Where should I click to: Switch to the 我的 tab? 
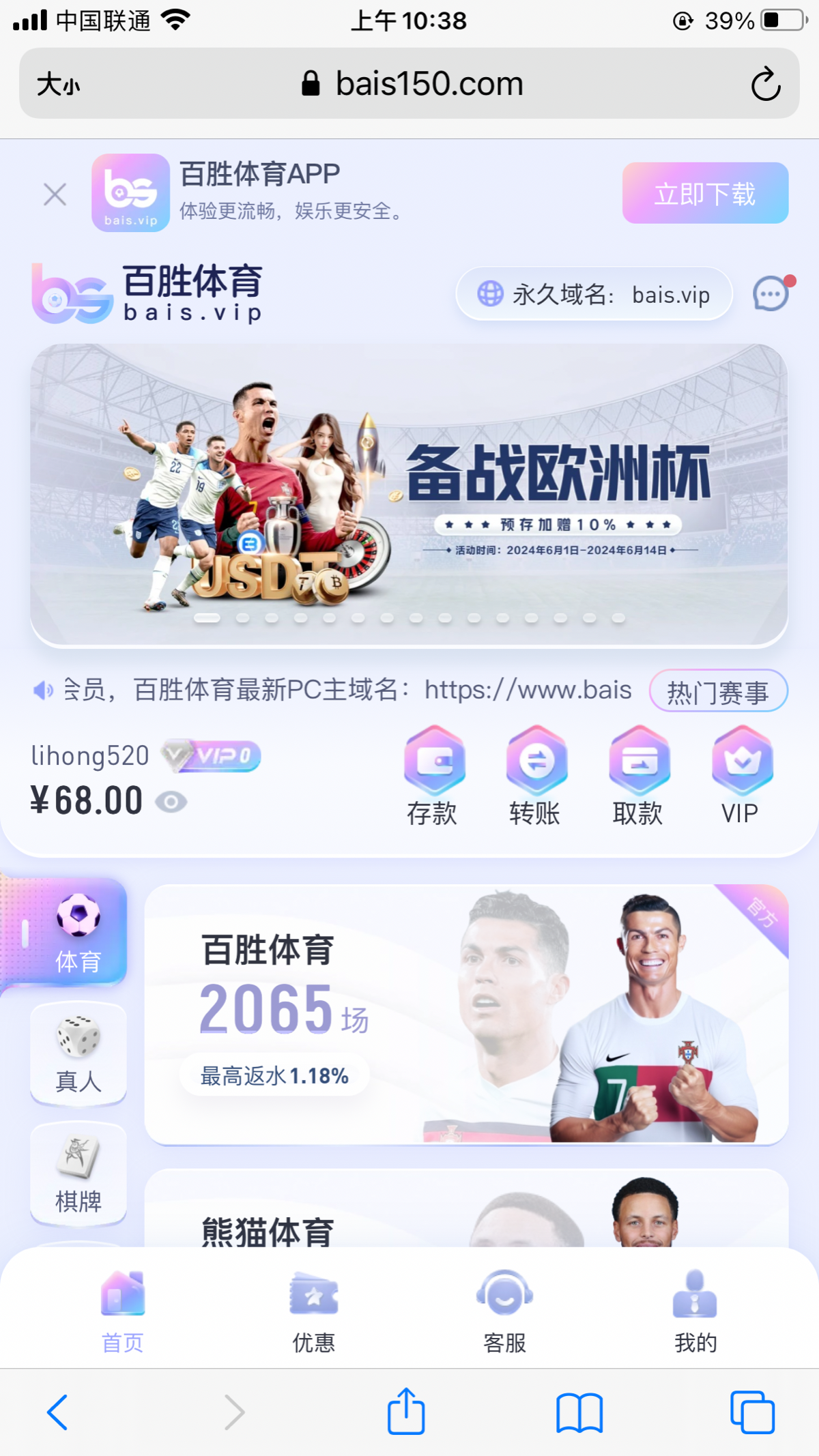[695, 1311]
